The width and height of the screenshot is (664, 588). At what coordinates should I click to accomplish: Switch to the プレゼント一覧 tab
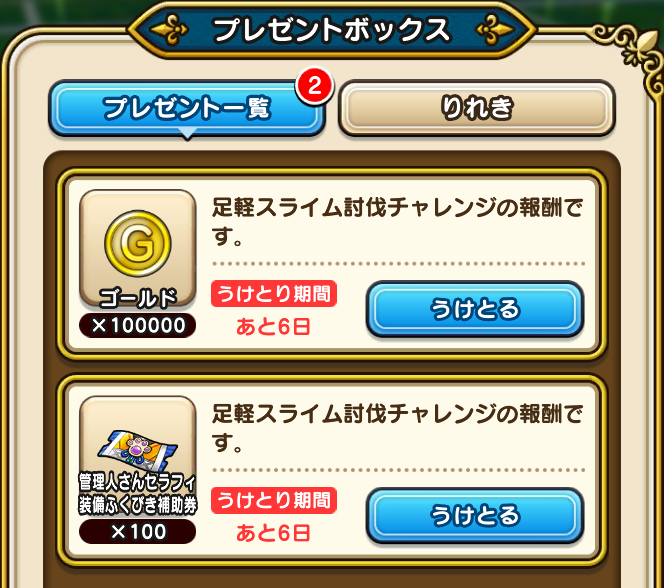pyautogui.click(x=187, y=108)
